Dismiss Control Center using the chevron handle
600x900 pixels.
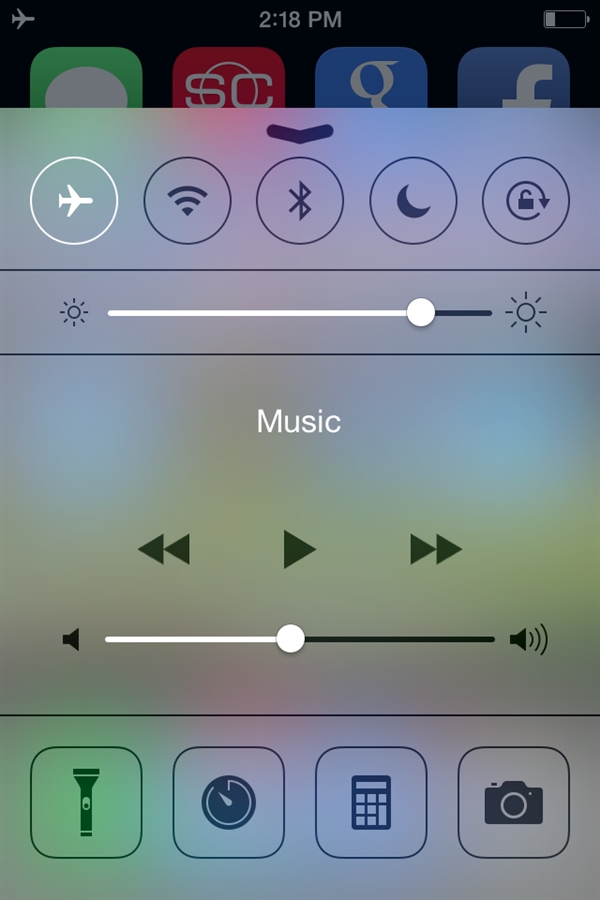click(300, 133)
